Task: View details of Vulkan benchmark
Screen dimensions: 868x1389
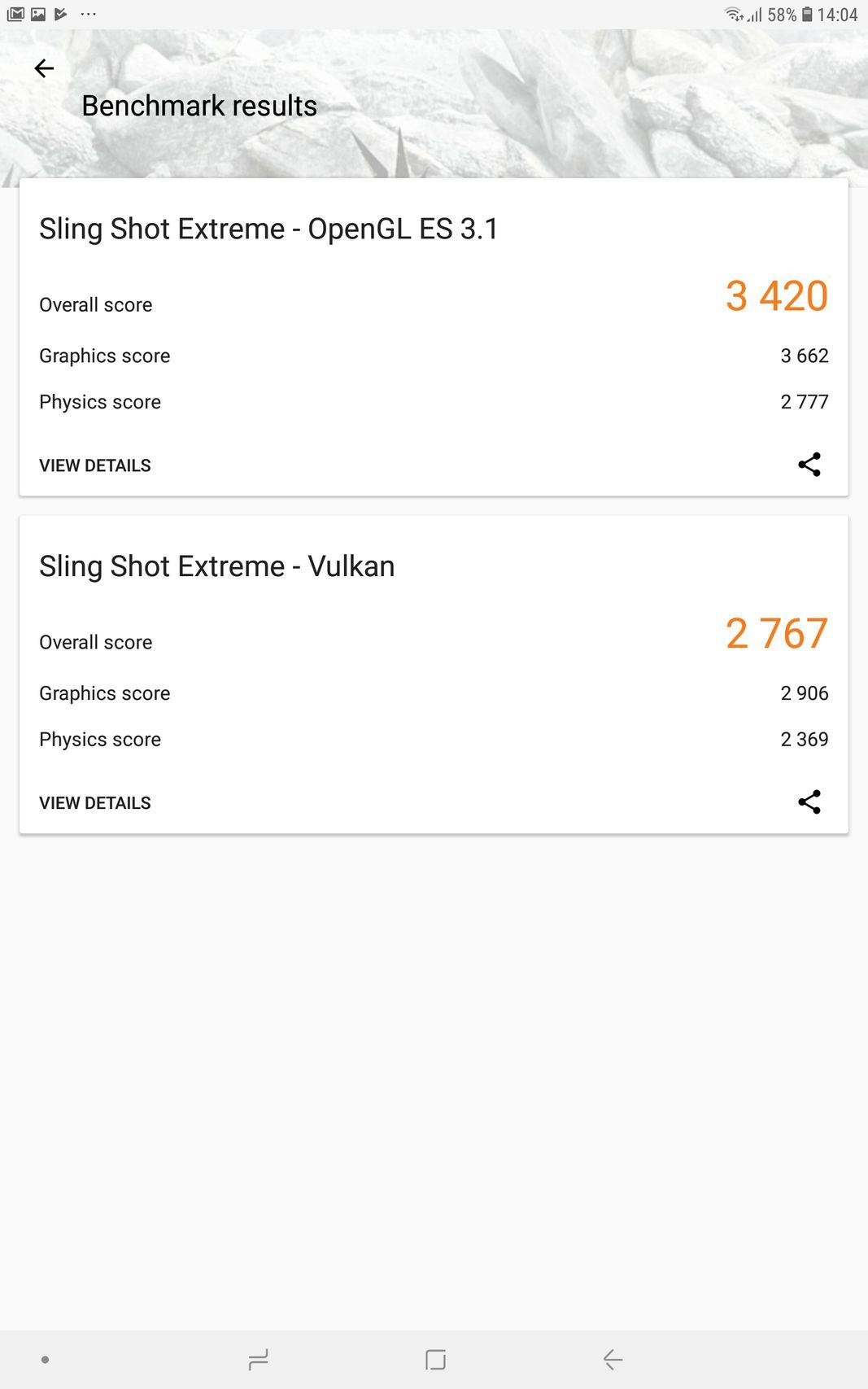Action: pos(94,802)
